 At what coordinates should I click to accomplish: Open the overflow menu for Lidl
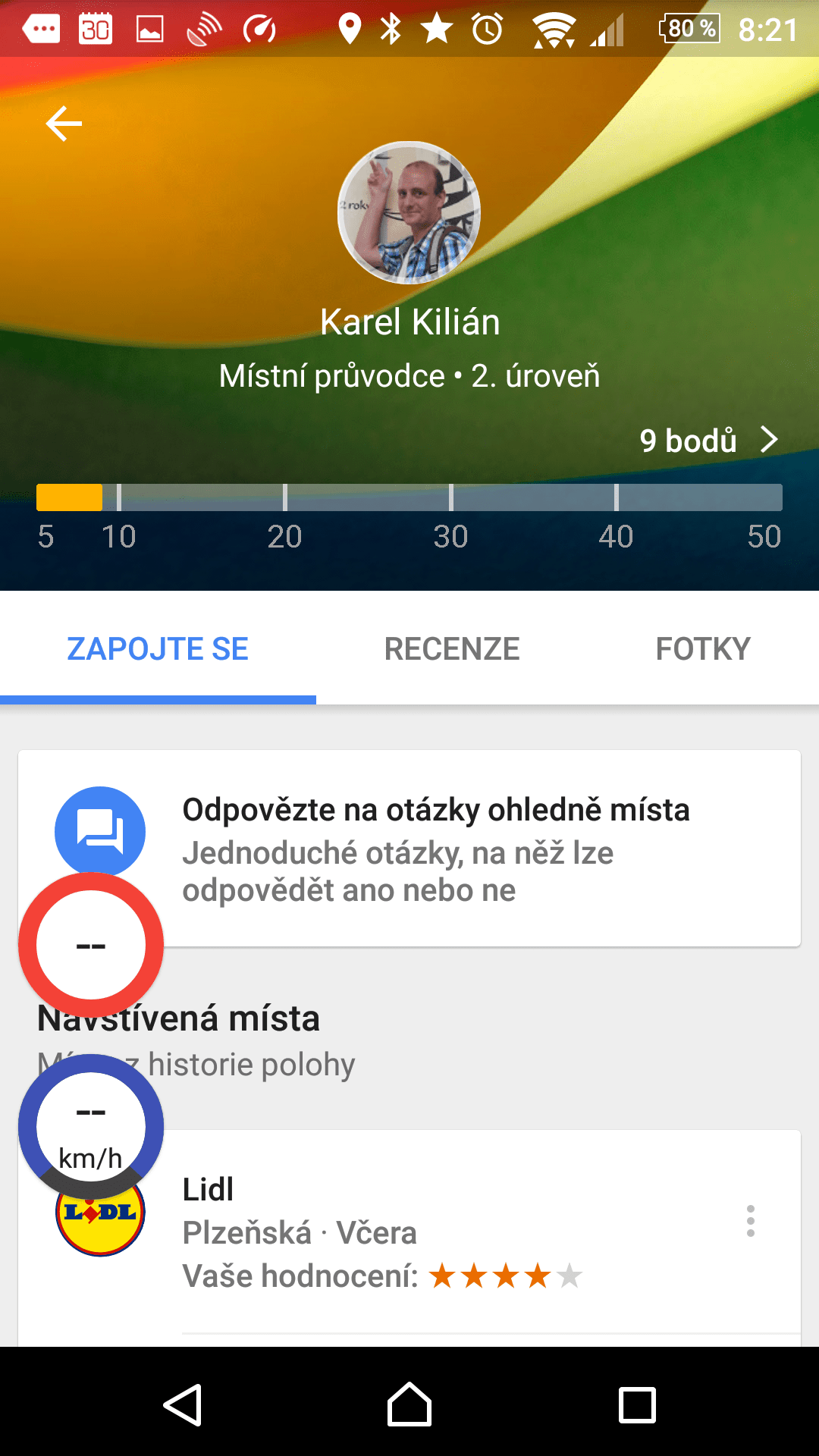pyautogui.click(x=750, y=1221)
